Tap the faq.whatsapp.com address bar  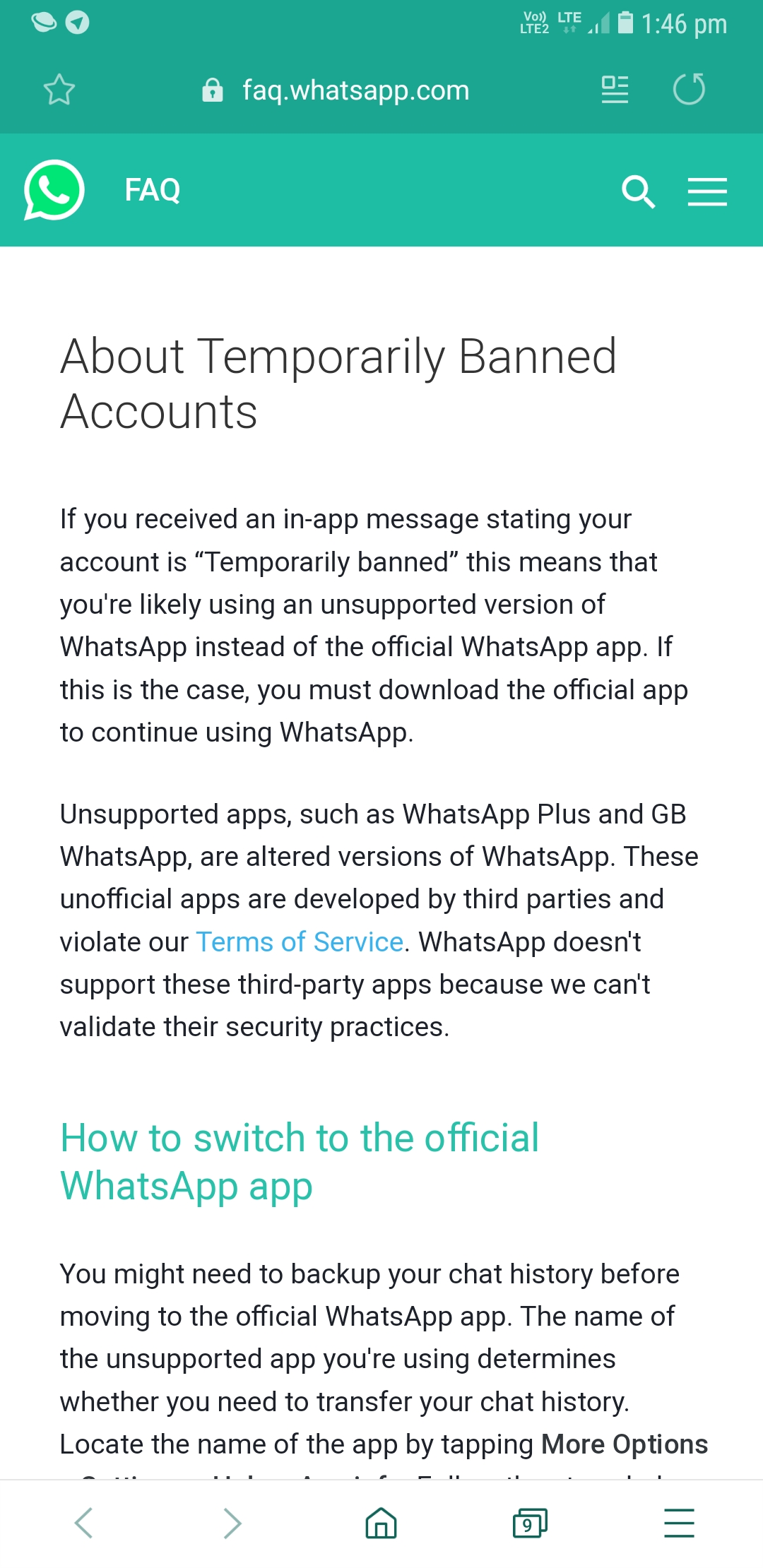336,90
